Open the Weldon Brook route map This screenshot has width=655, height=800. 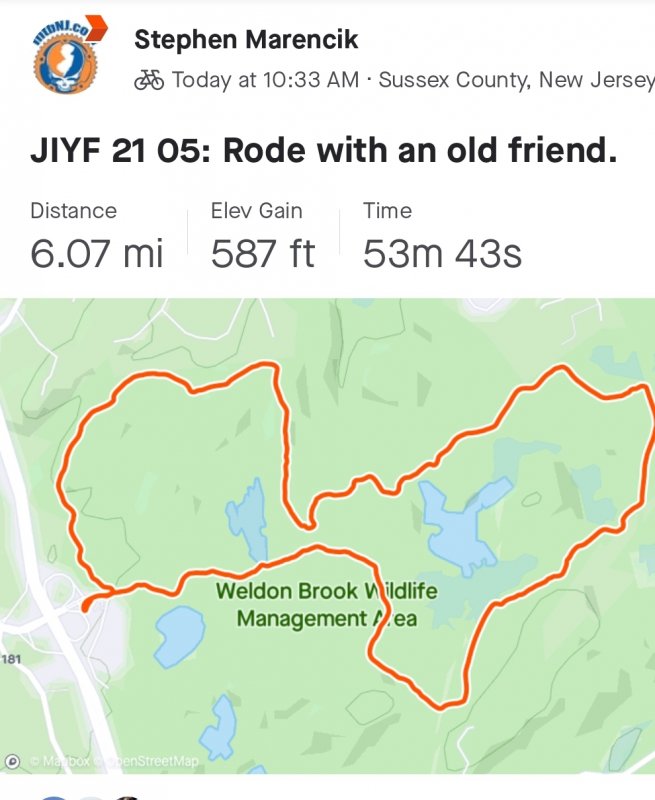pyautogui.click(x=327, y=535)
